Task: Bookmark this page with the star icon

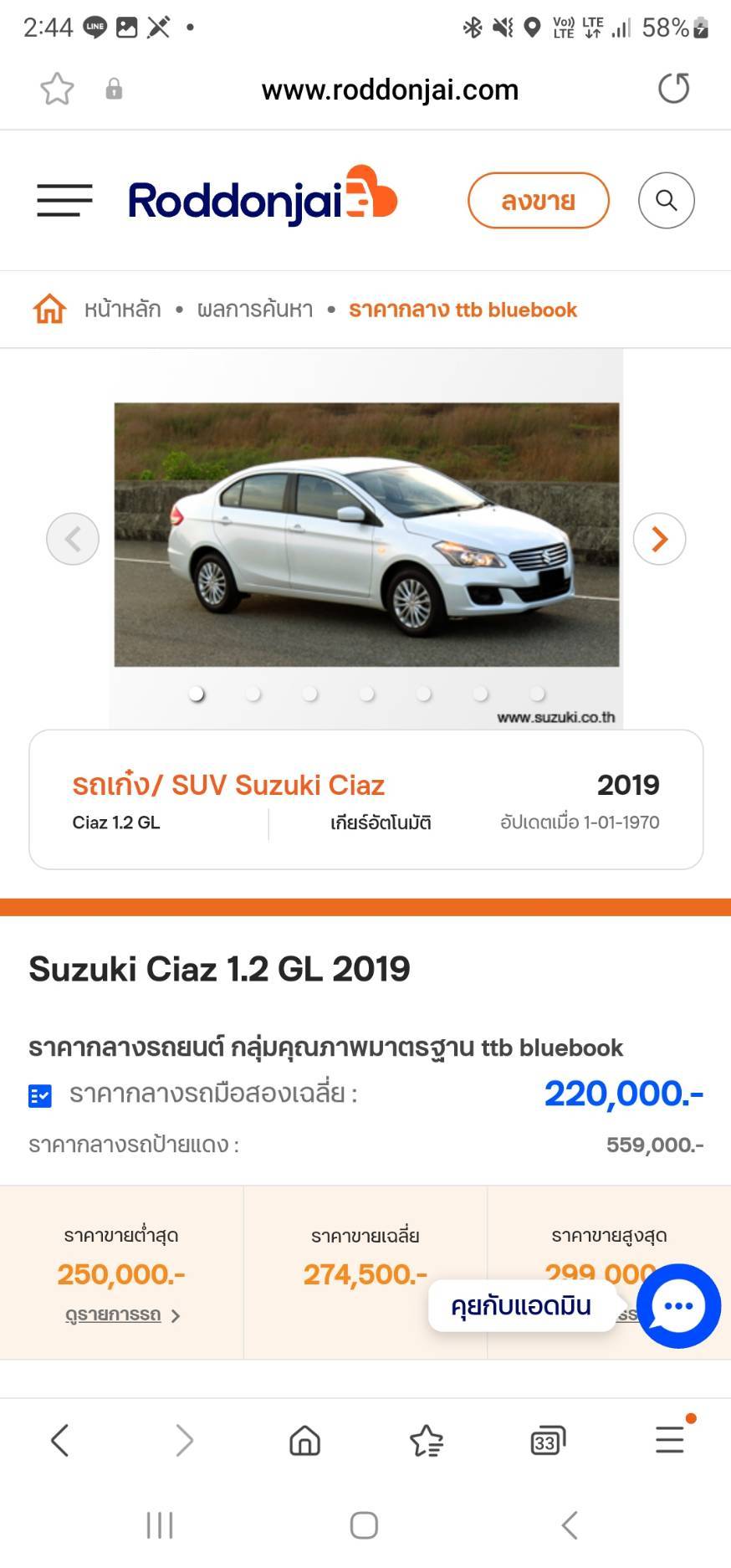Action: [x=57, y=89]
